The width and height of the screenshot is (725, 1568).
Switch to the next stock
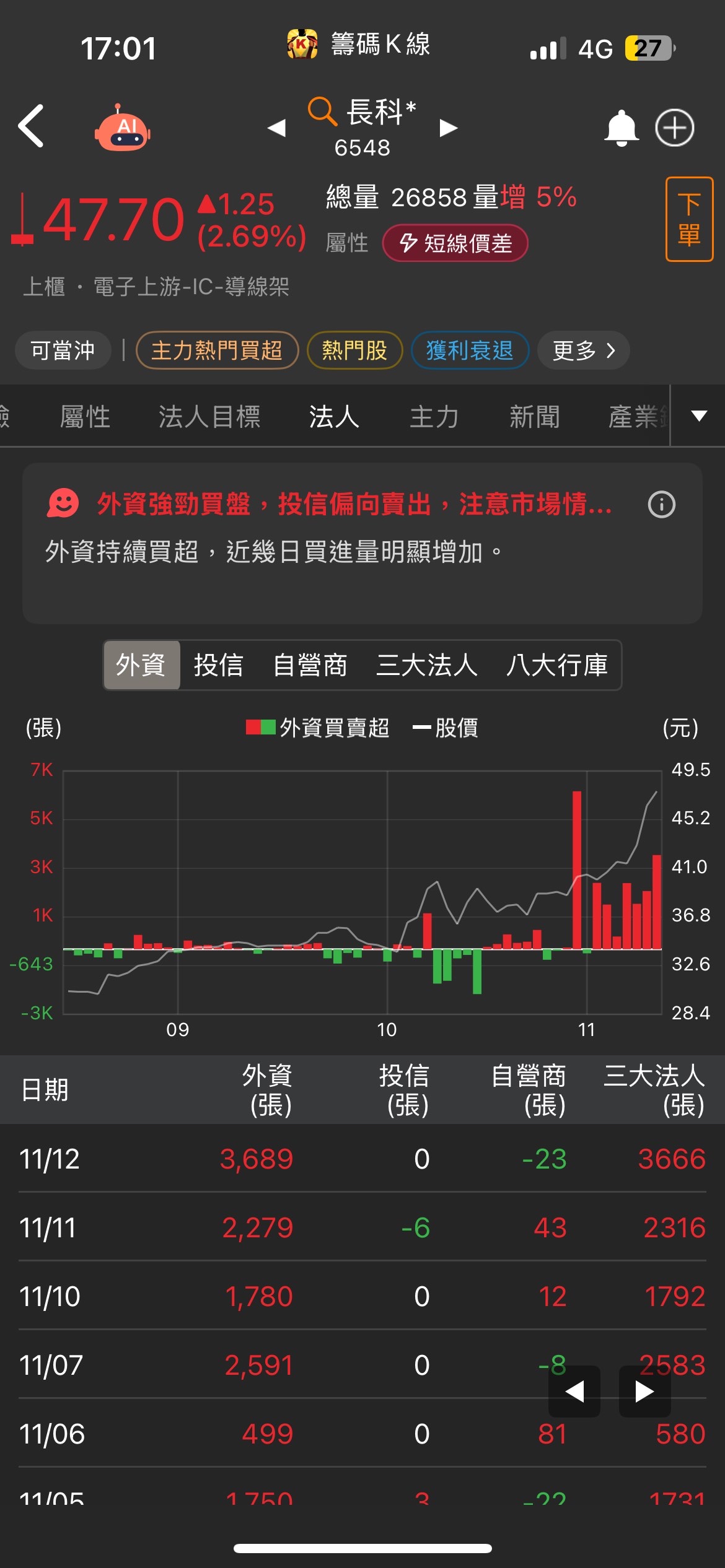pos(448,128)
